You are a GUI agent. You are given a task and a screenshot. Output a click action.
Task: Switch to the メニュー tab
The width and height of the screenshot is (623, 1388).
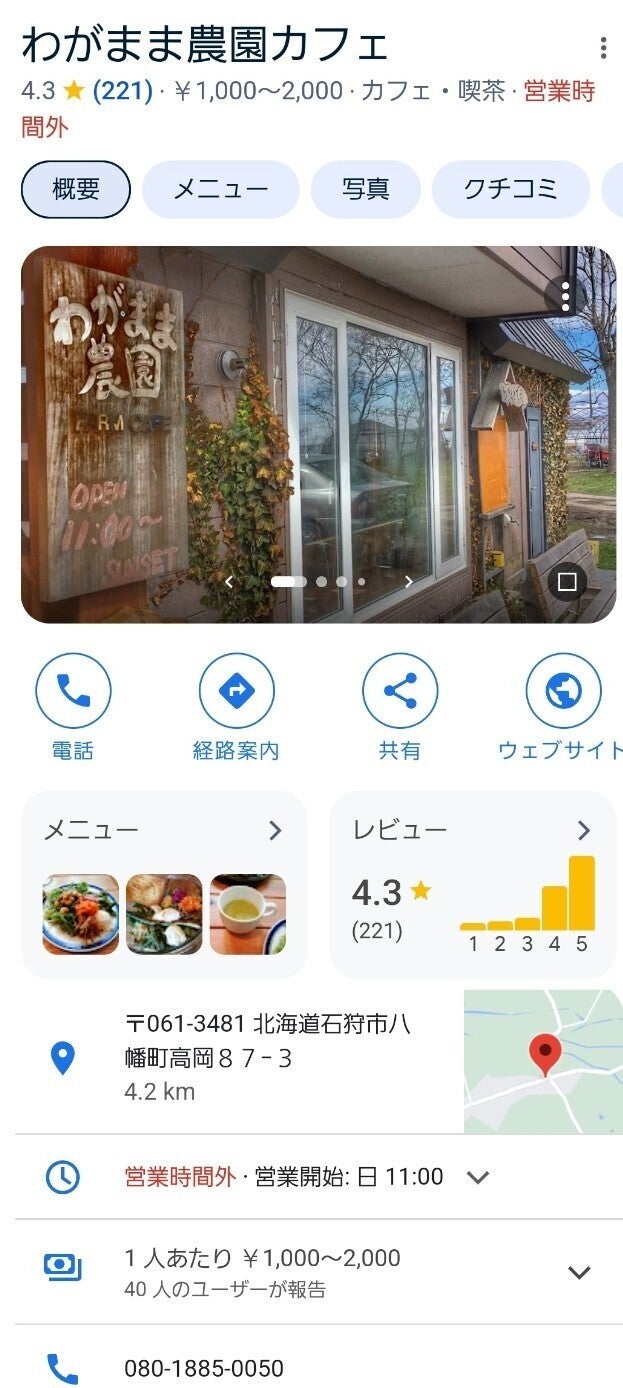pyautogui.click(x=220, y=189)
